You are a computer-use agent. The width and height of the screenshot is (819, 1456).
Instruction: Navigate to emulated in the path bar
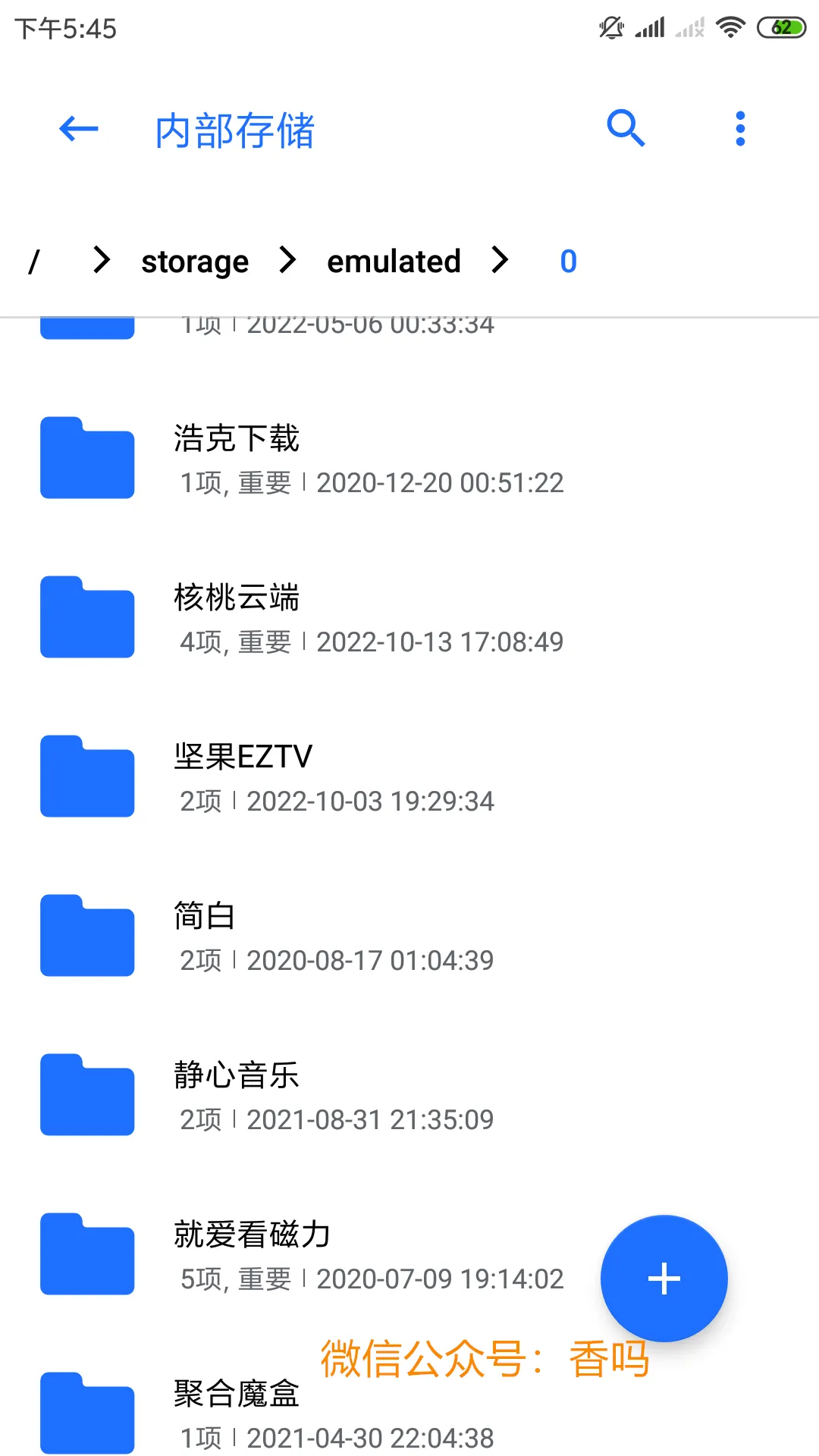click(x=394, y=262)
